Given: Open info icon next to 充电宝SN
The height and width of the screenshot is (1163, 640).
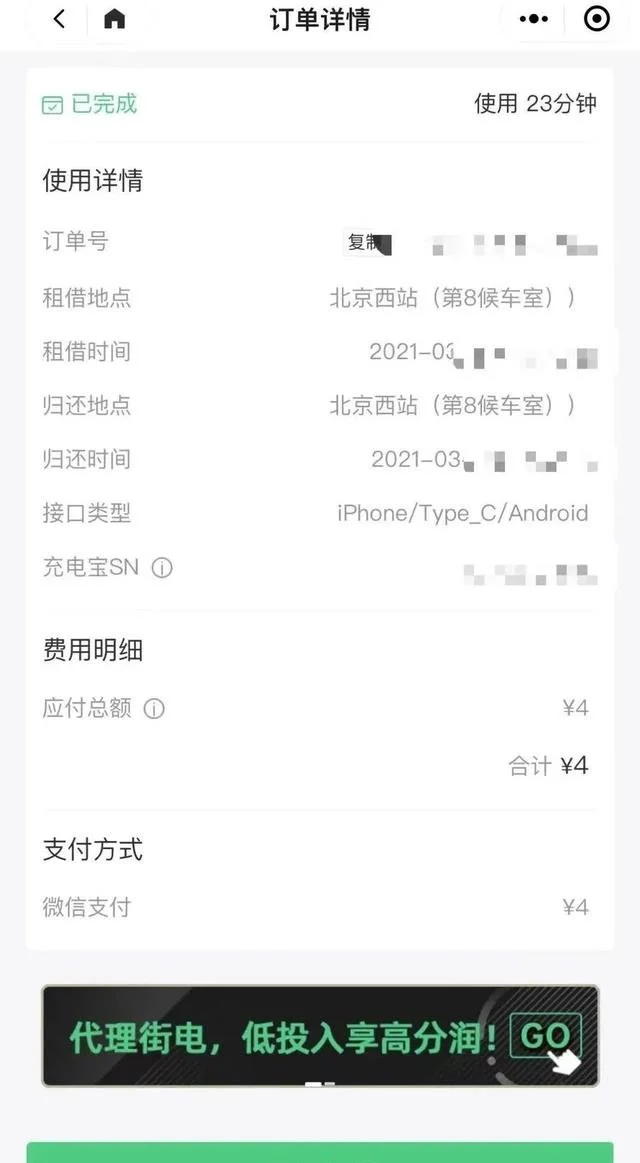Looking at the screenshot, I should pos(162,568).
